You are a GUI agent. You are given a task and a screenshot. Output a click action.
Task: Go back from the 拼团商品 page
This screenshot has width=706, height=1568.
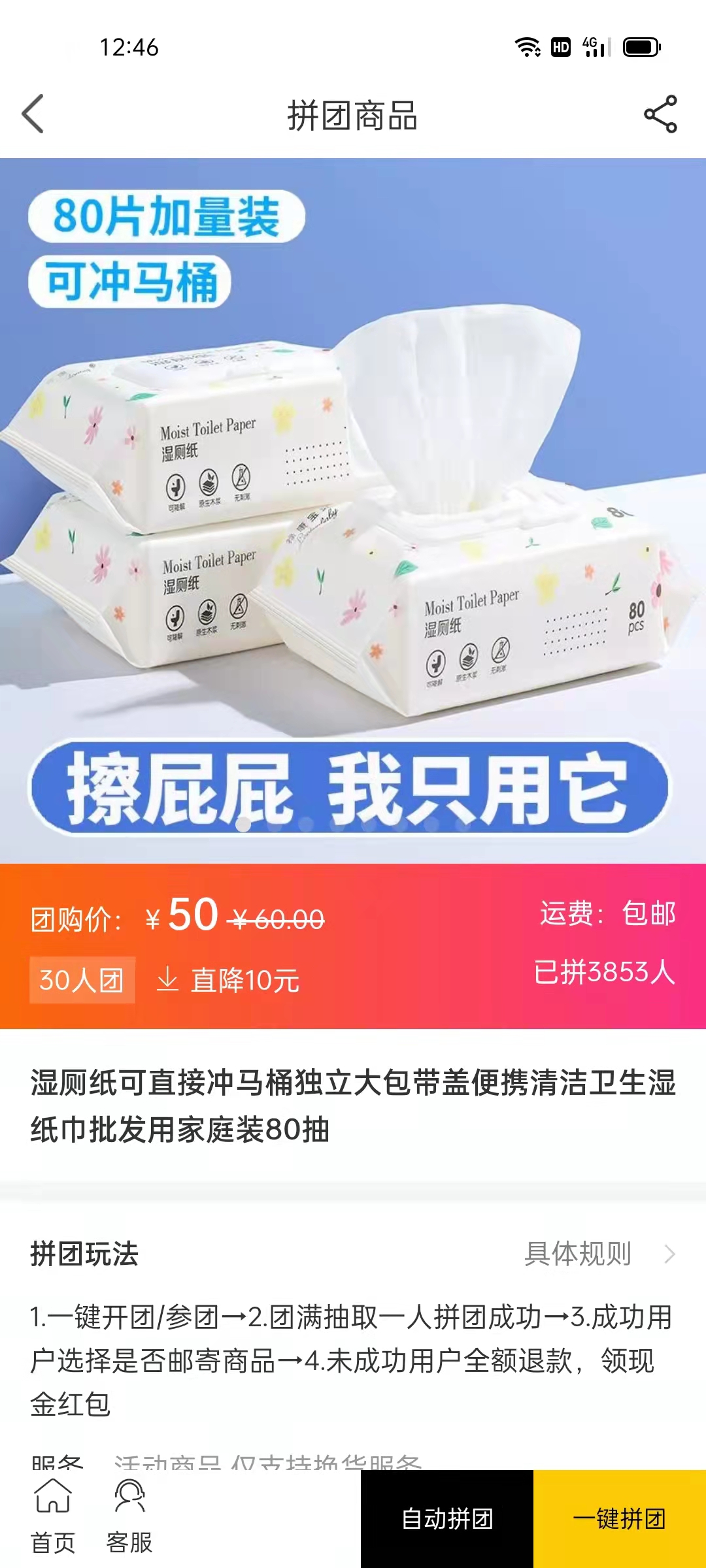[x=33, y=114]
